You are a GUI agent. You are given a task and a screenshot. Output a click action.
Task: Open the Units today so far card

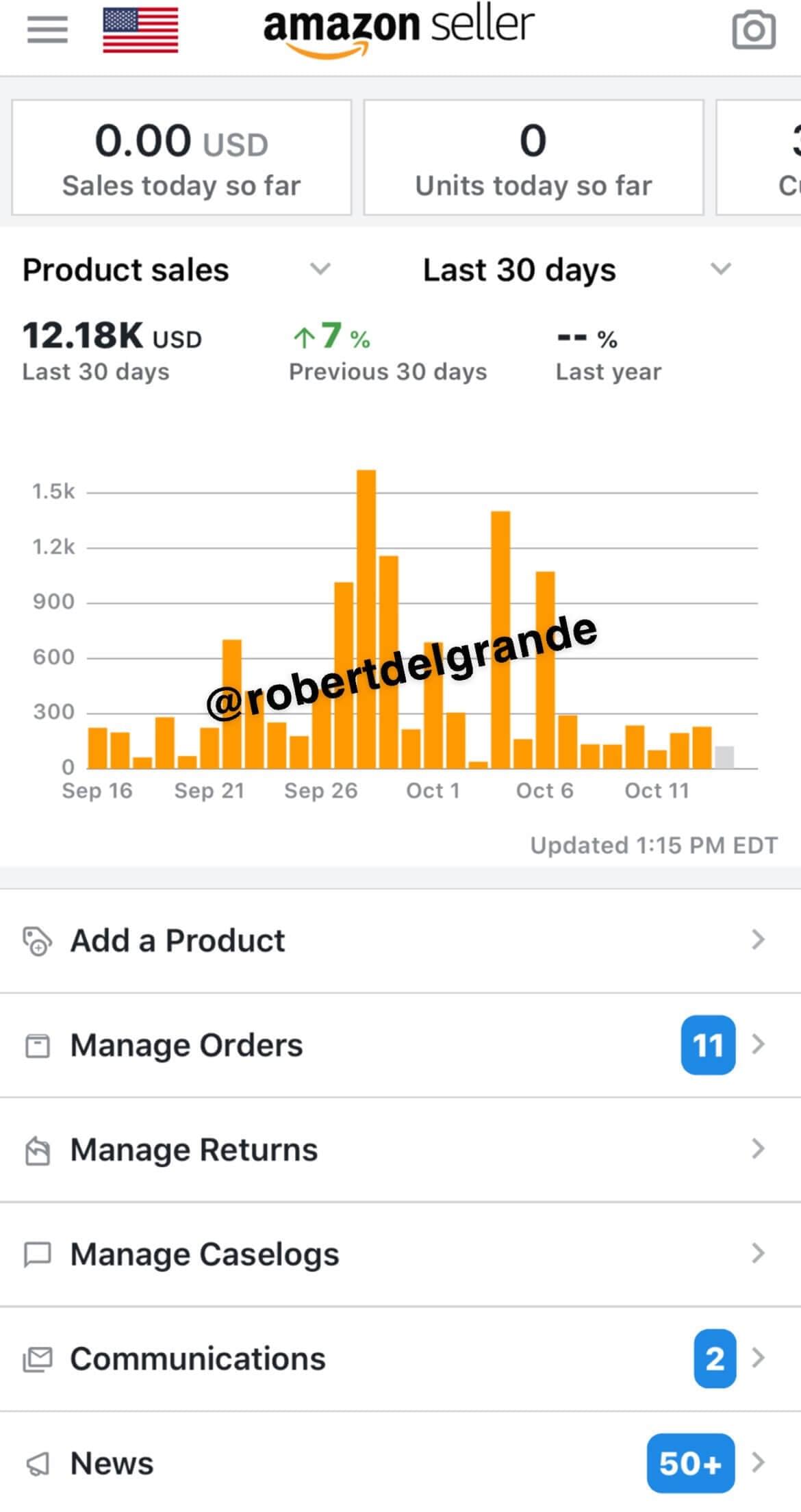click(x=533, y=157)
